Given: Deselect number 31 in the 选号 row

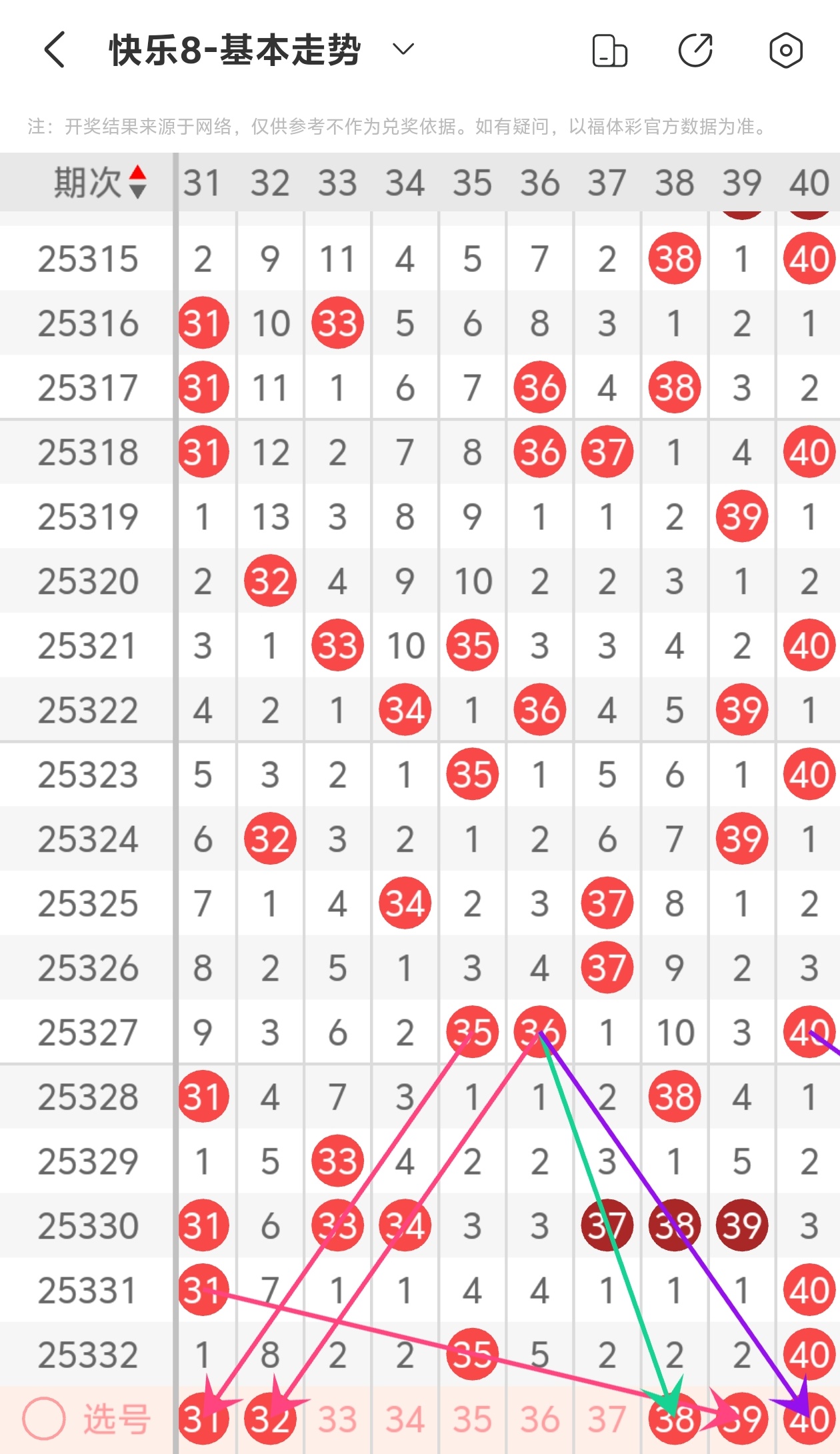Looking at the screenshot, I should [x=203, y=1419].
